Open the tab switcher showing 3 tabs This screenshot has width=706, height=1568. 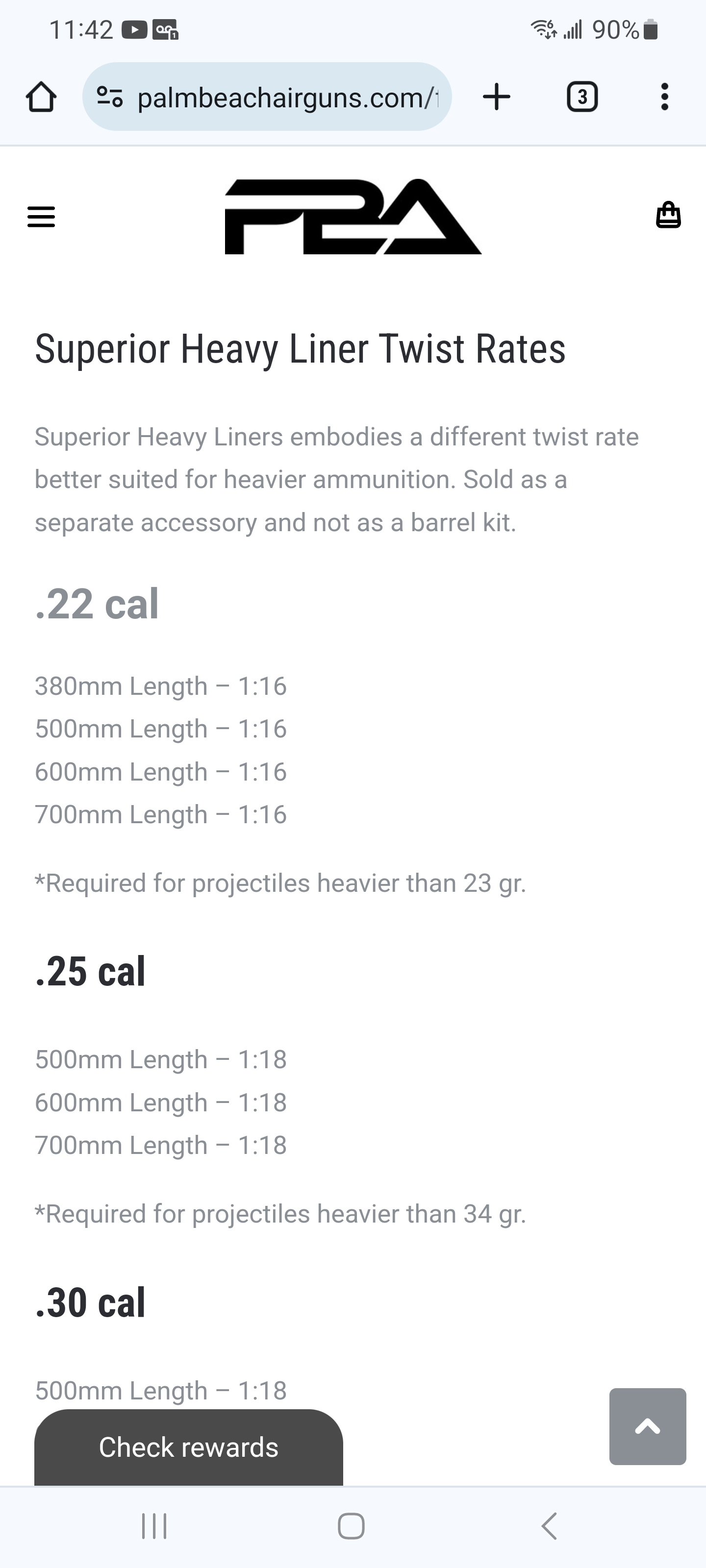[x=582, y=97]
